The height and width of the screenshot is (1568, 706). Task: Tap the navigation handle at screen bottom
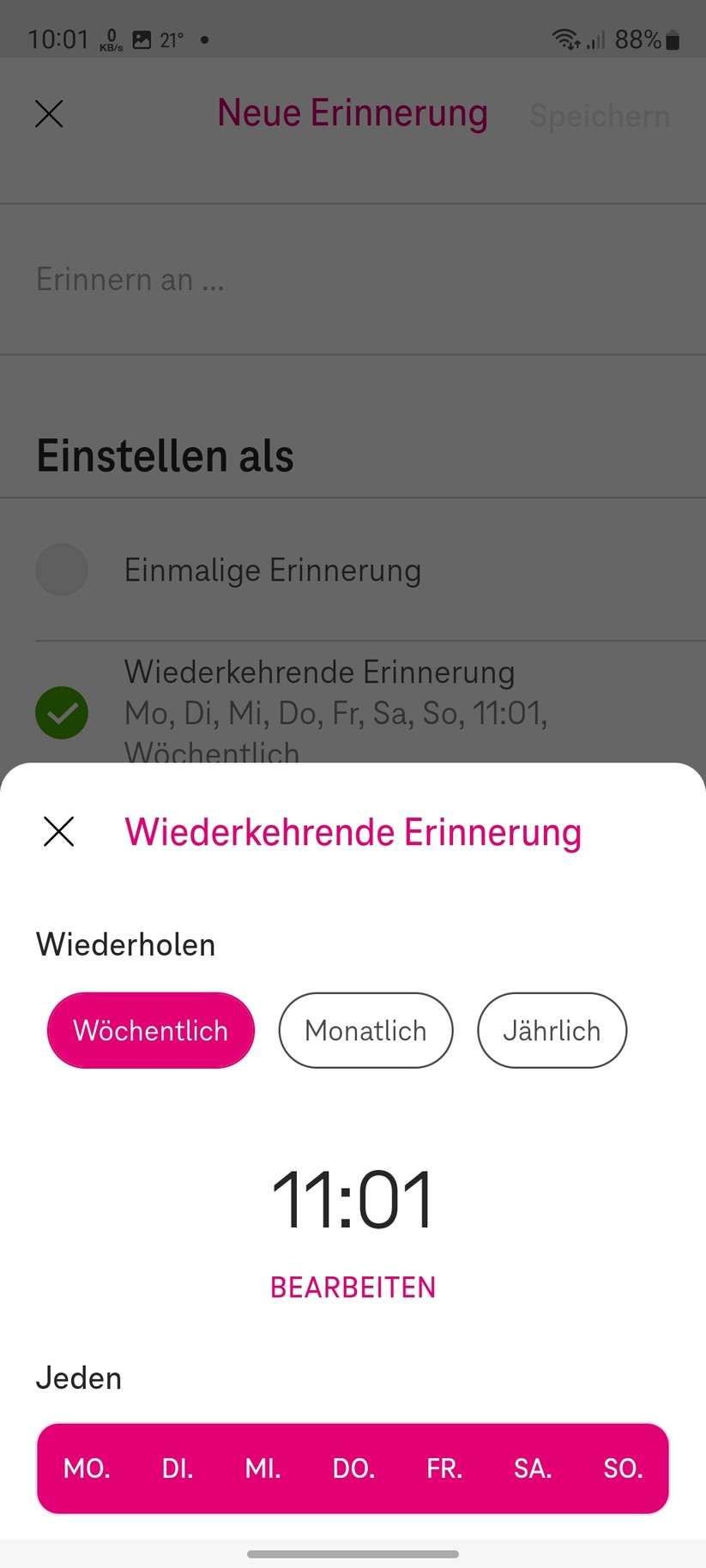point(353,1553)
